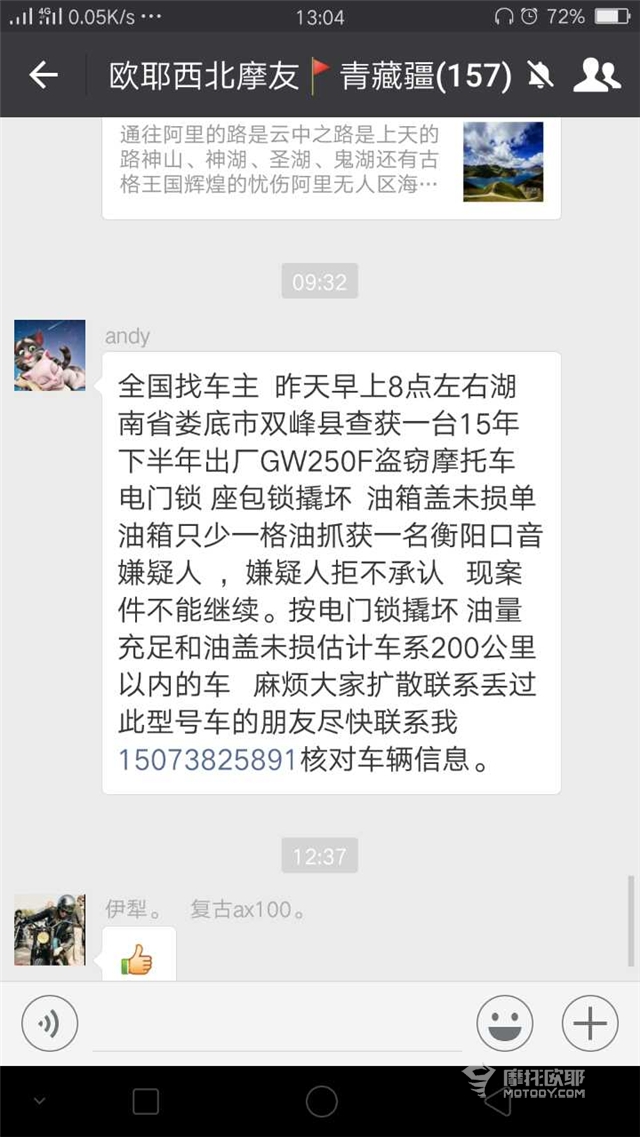Open group members and chat info
Image resolution: width=640 pixels, height=1137 pixels.
coord(597,76)
